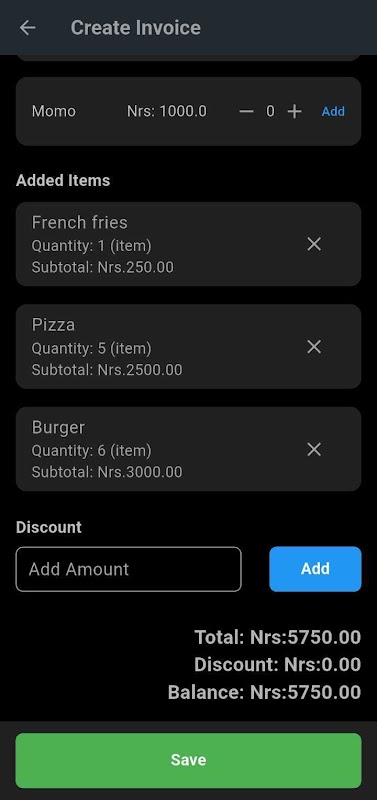The image size is (377, 800).
Task: Decrease Momo quantity with minus
Action: (246, 111)
